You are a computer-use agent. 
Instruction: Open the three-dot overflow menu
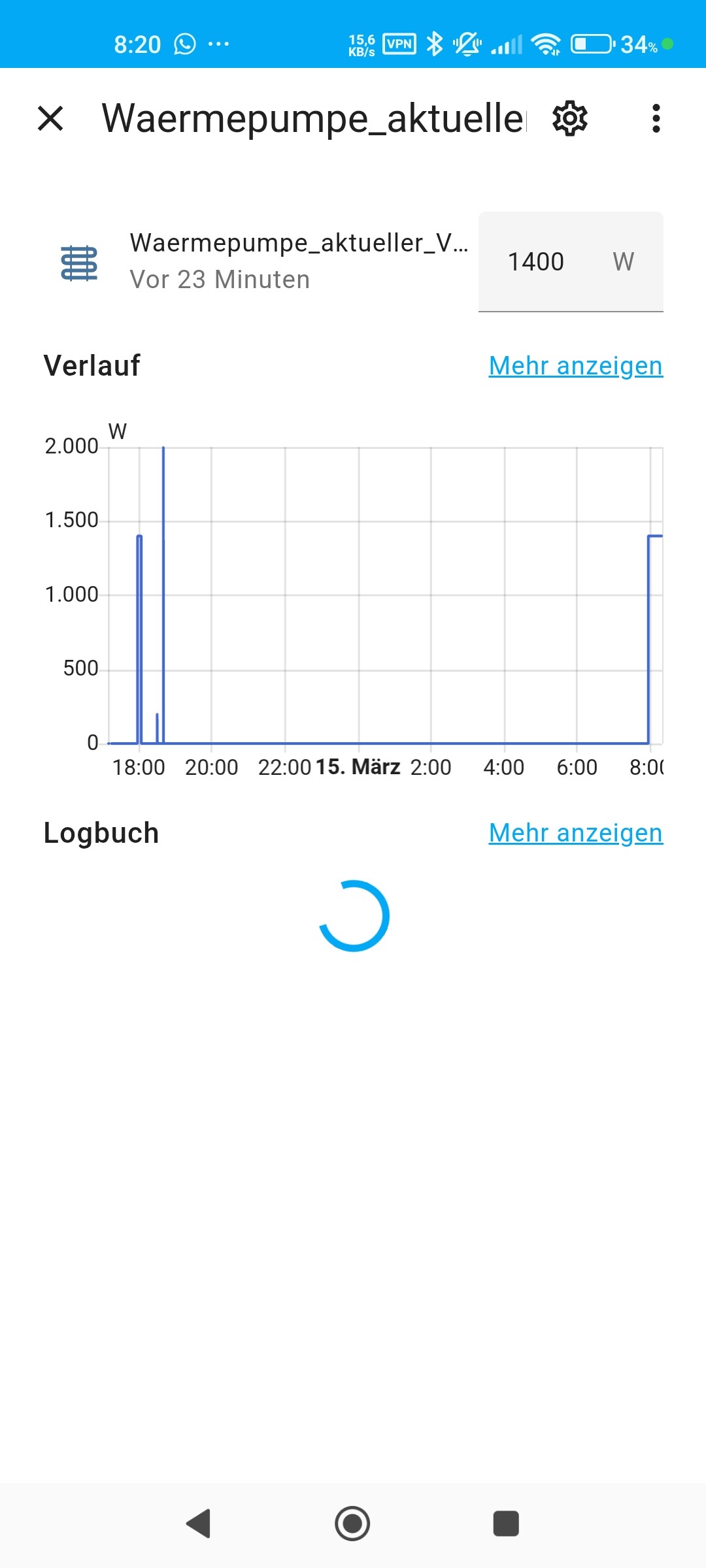click(656, 119)
